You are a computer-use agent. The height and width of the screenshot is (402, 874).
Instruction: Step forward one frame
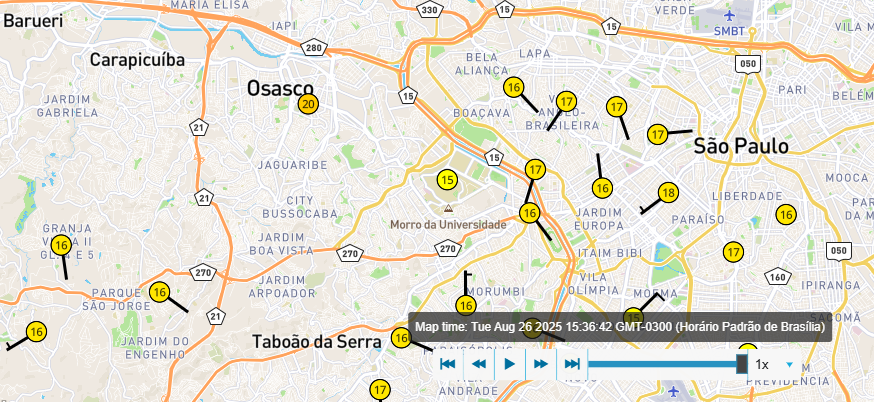click(x=541, y=364)
